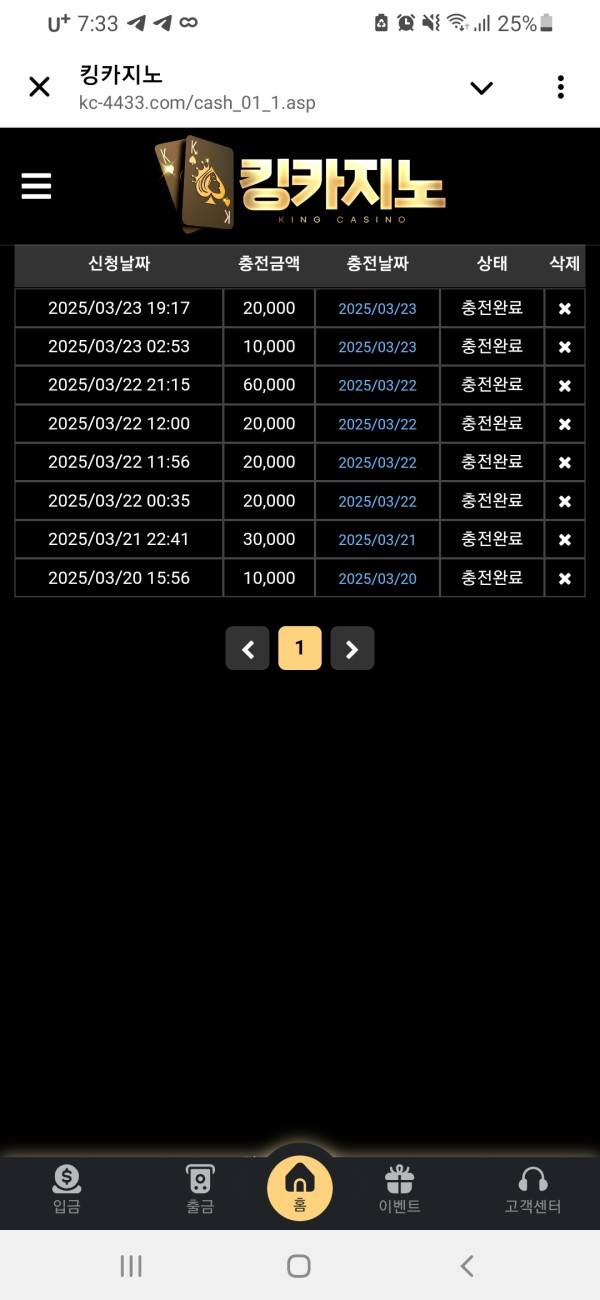The height and width of the screenshot is (1300, 600).
Task: Delete the 2025/03/23 19:17 record
Action: (564, 309)
